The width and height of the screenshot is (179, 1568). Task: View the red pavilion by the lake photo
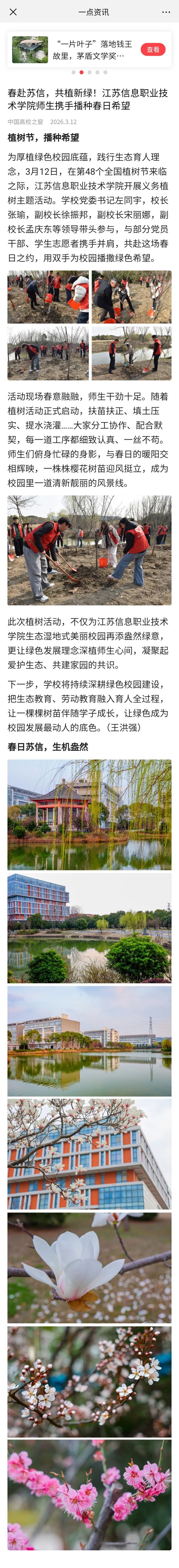pyautogui.click(x=89, y=814)
